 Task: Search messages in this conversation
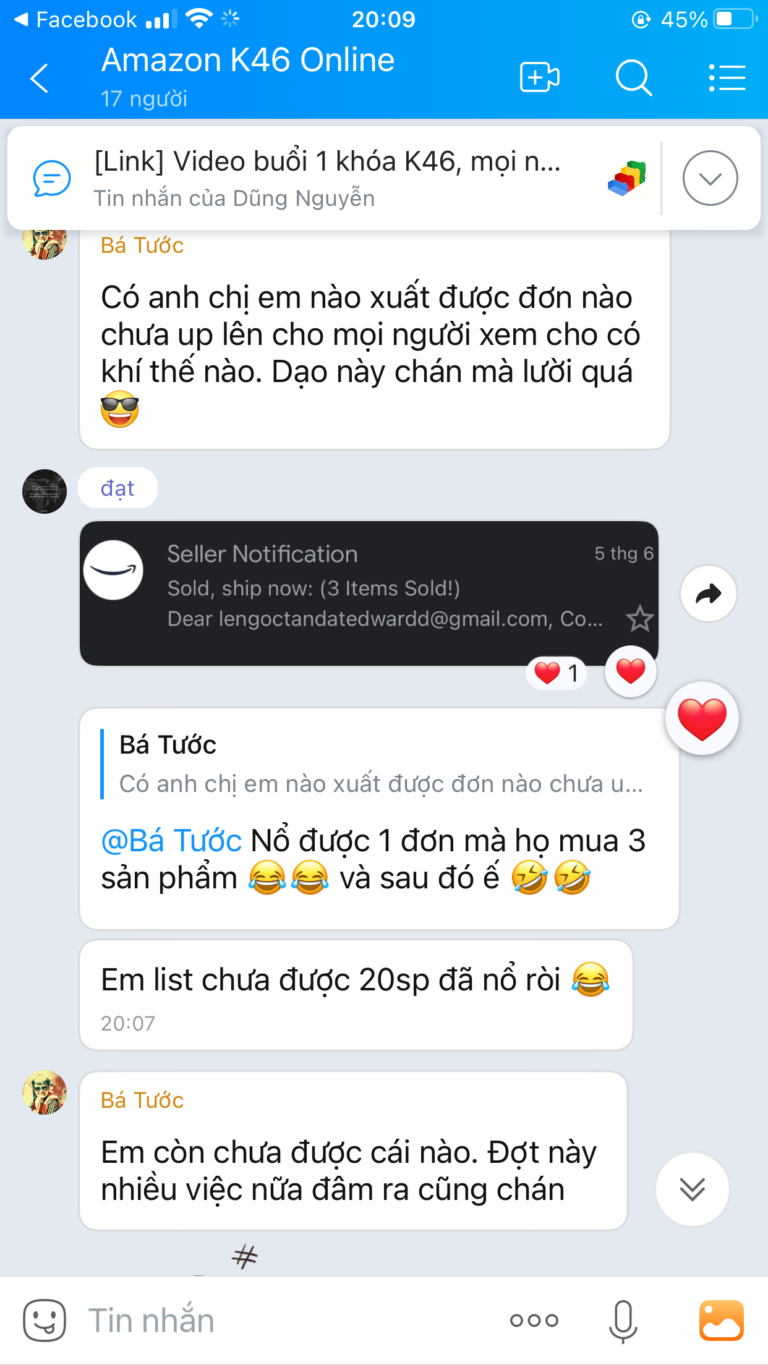633,78
